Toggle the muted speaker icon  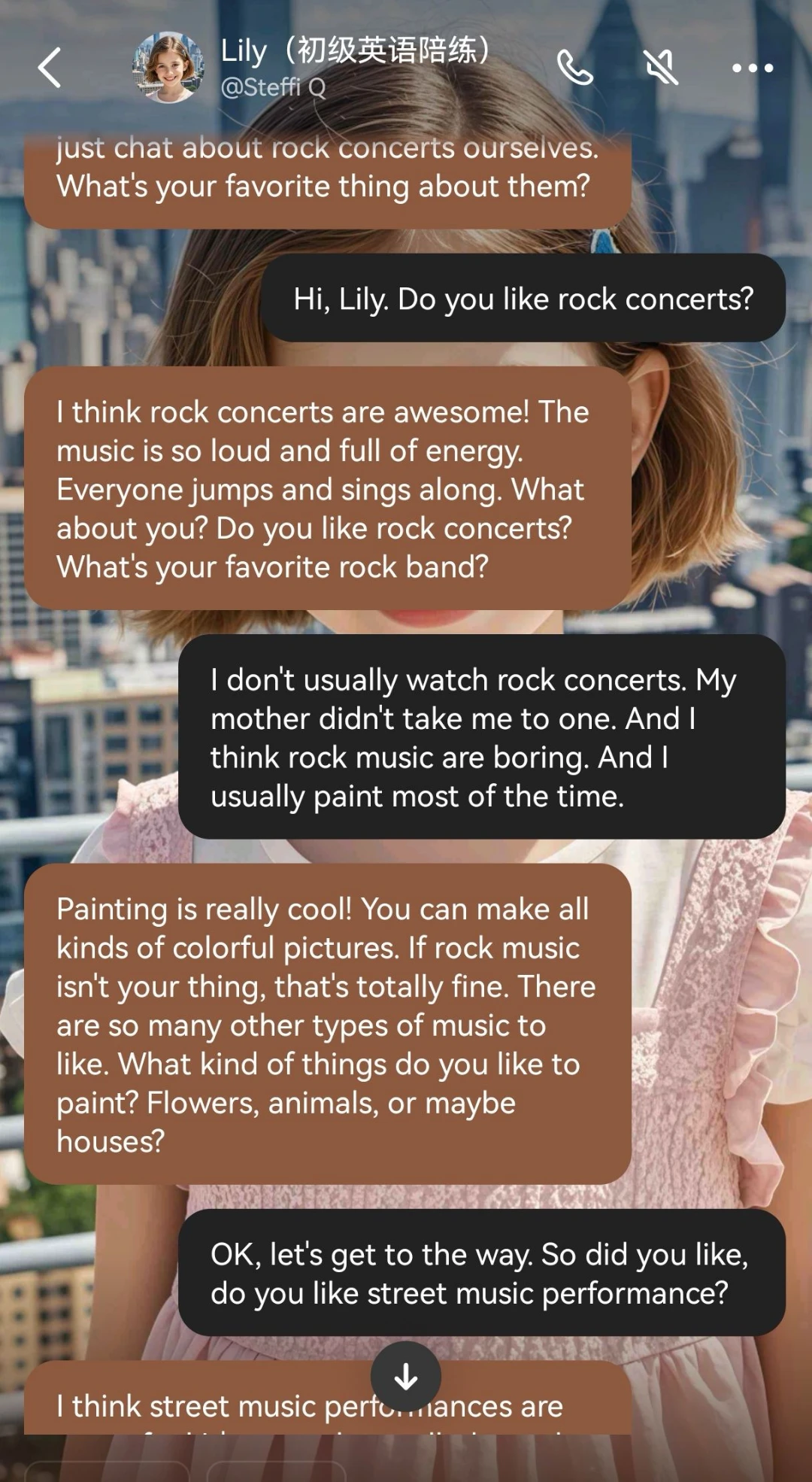(x=662, y=68)
